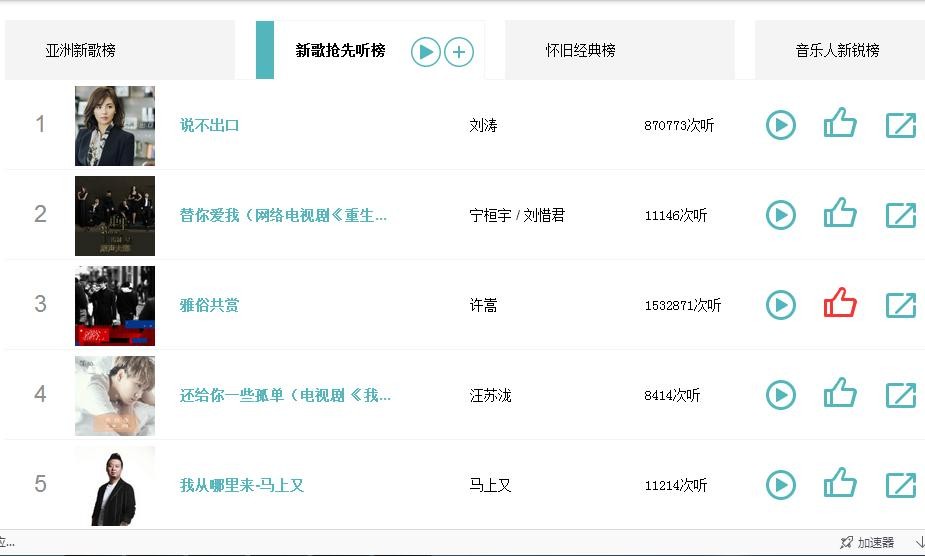Switch to the 怀旧经典榜 tab
925x556 pixels.
(580, 50)
